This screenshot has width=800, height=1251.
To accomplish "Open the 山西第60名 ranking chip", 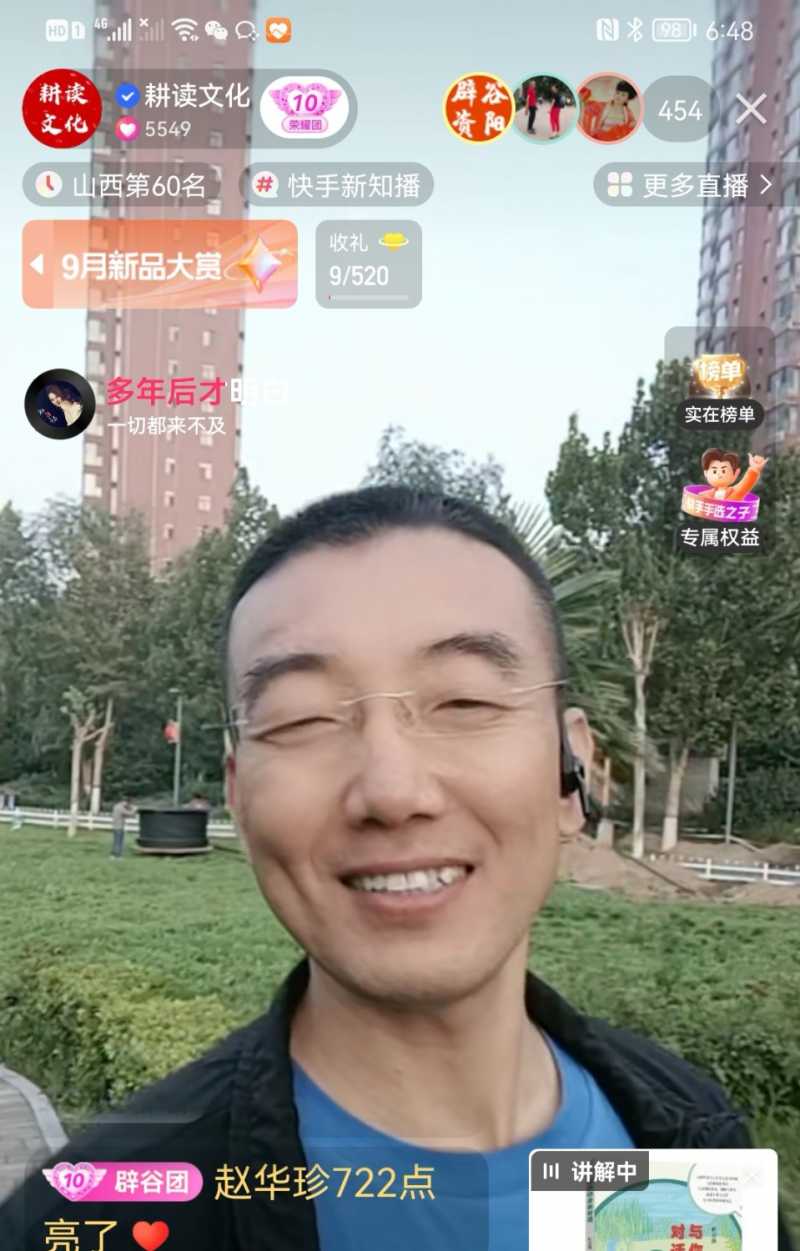I will coord(122,185).
